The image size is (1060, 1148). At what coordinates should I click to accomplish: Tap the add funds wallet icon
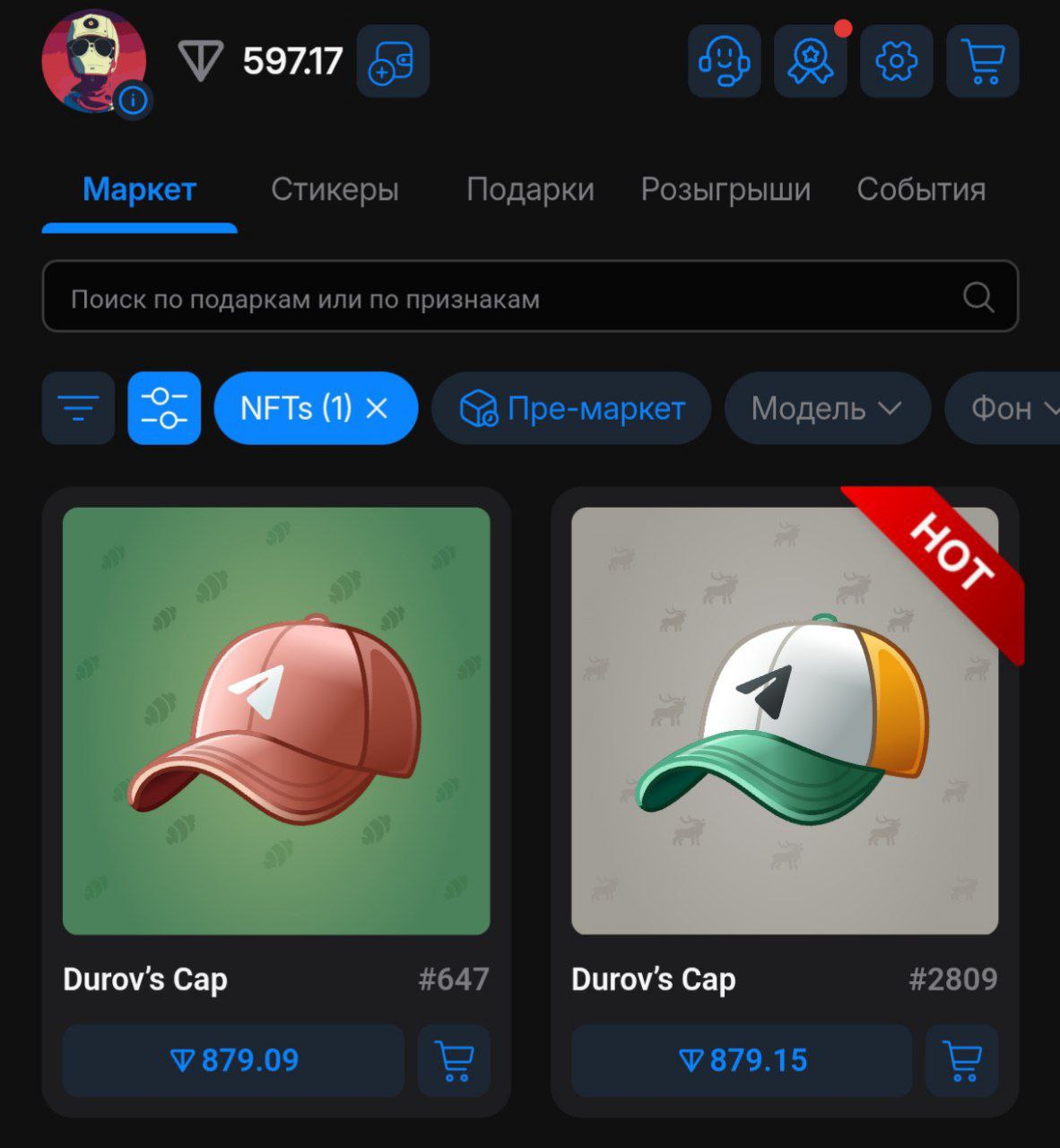tap(393, 62)
